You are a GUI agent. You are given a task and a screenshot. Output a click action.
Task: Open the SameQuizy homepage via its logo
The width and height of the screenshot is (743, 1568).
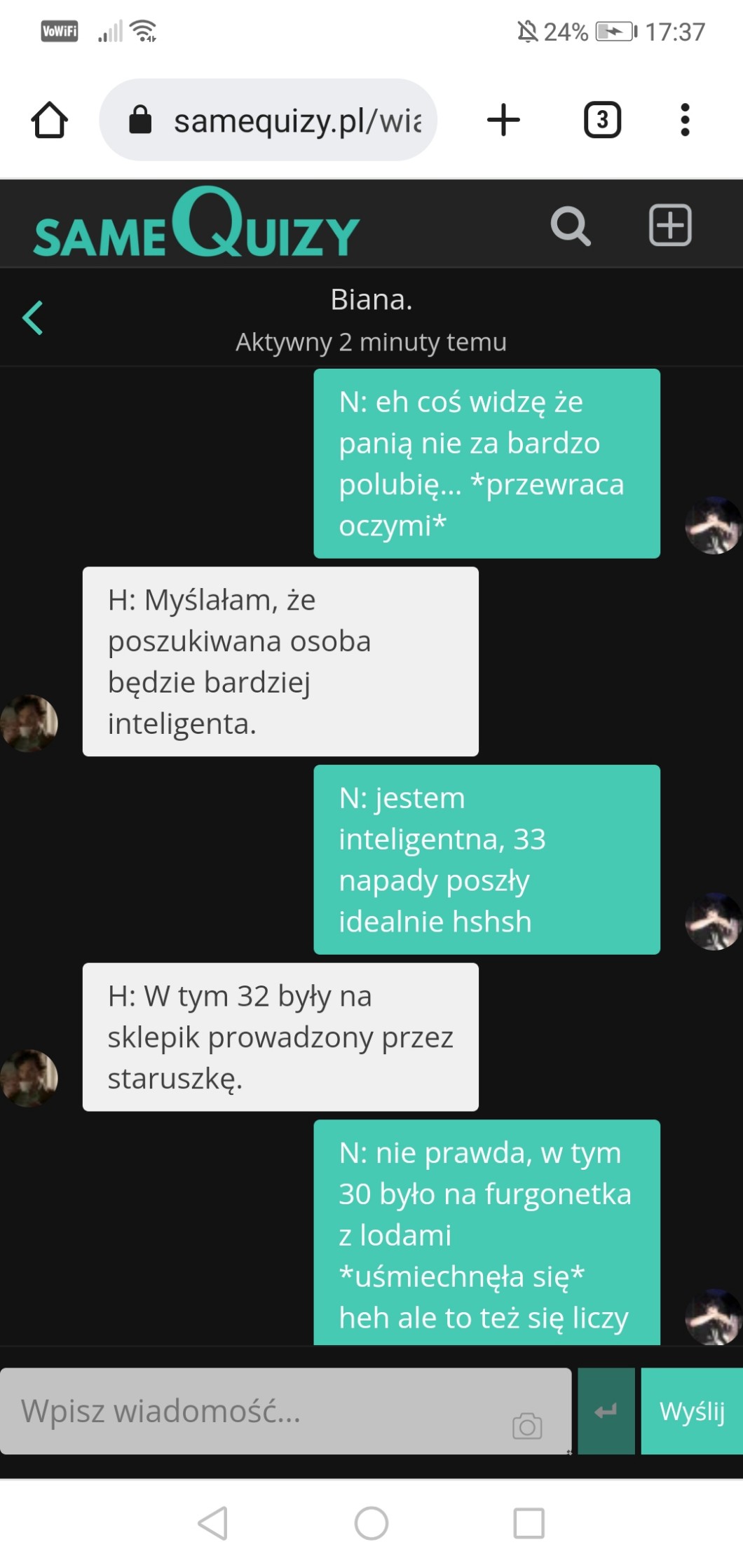point(196,224)
